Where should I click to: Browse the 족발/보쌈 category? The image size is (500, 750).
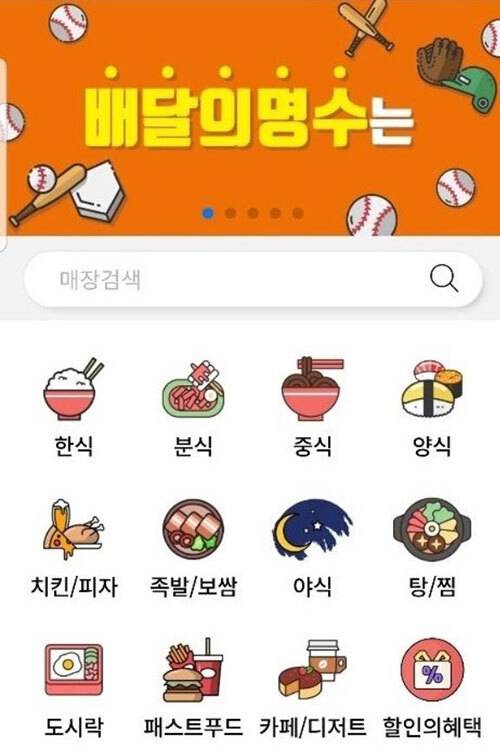tap(193, 548)
